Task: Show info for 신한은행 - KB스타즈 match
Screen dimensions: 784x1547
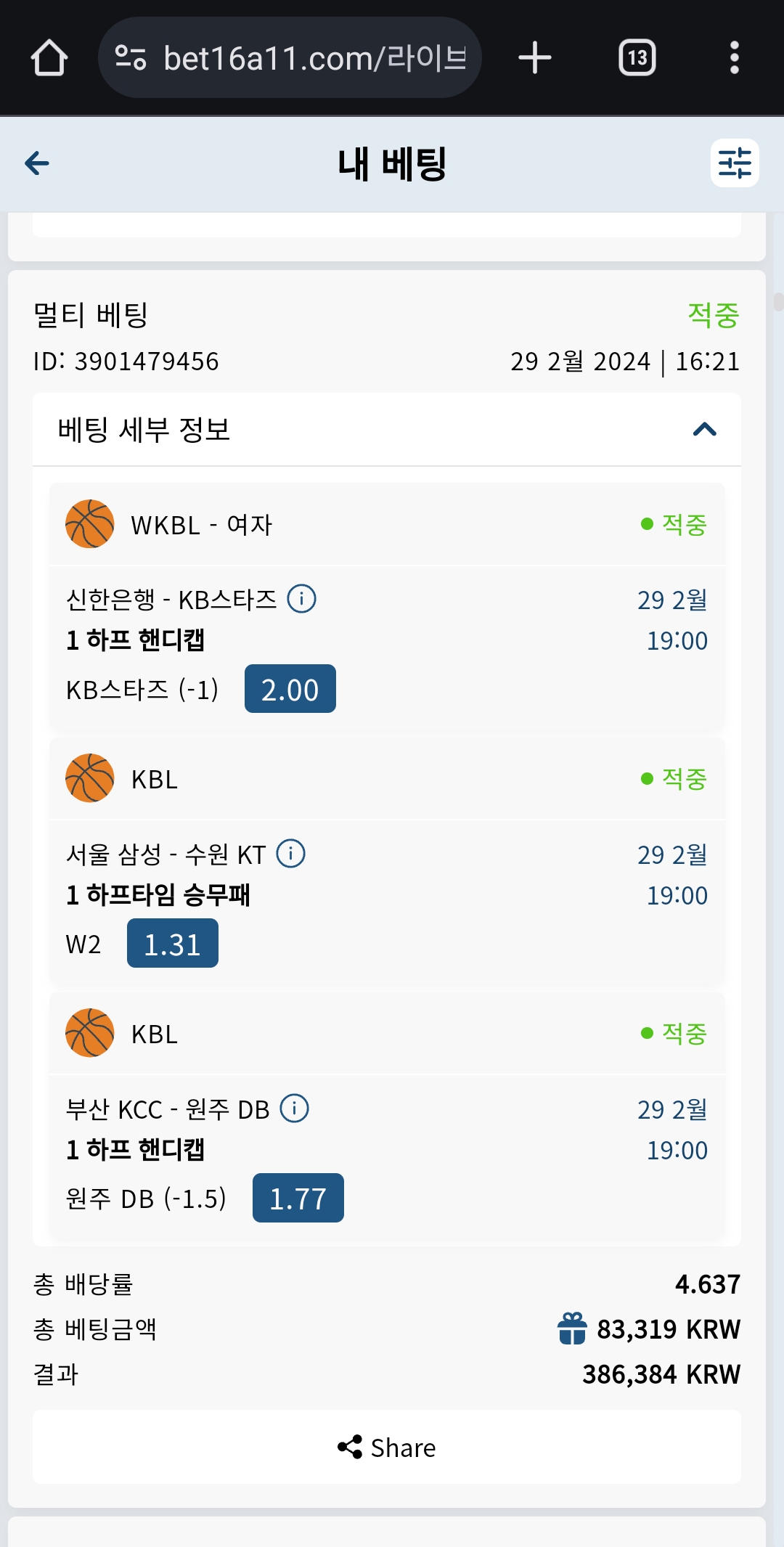Action: tap(301, 600)
